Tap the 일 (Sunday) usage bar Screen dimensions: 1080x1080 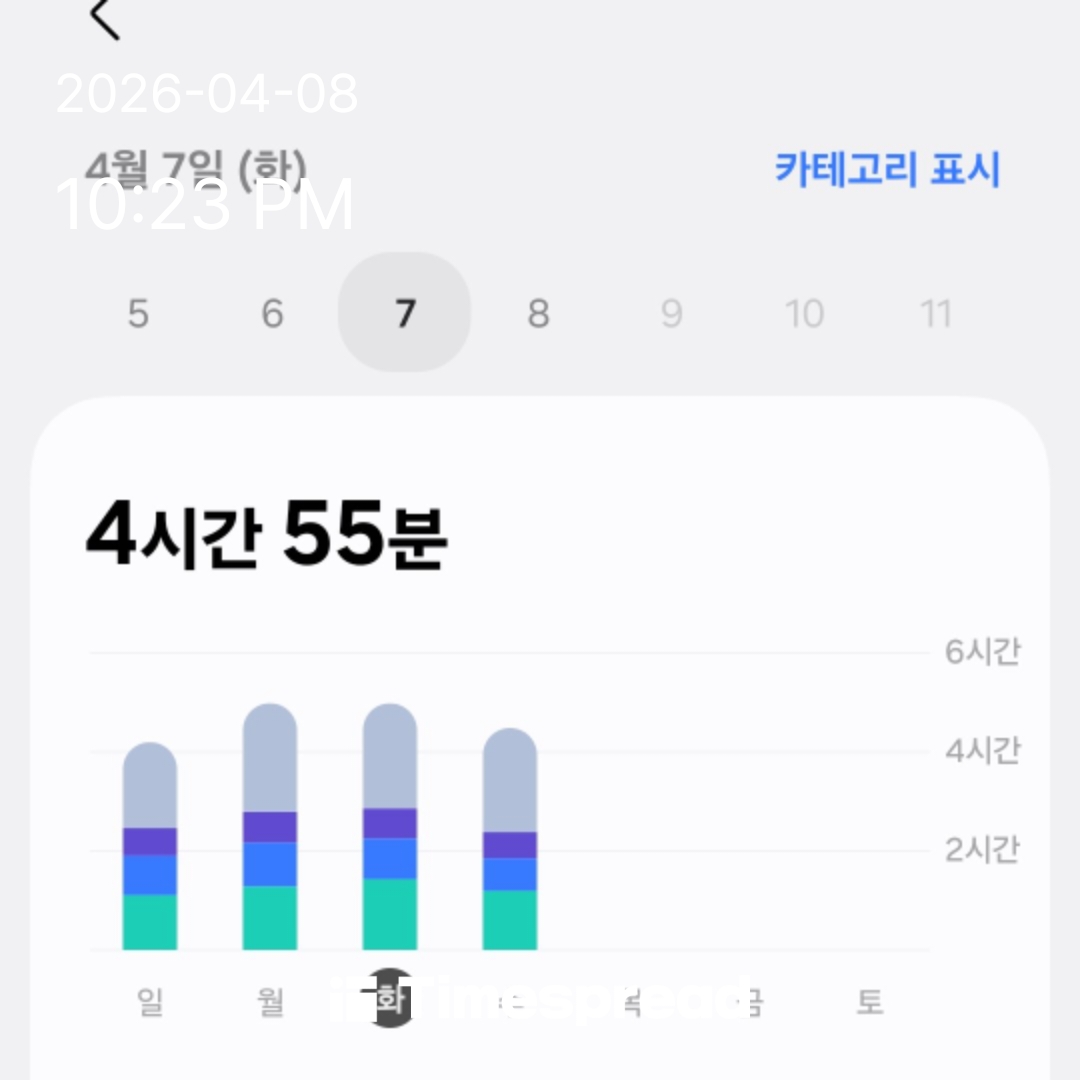pos(150,846)
